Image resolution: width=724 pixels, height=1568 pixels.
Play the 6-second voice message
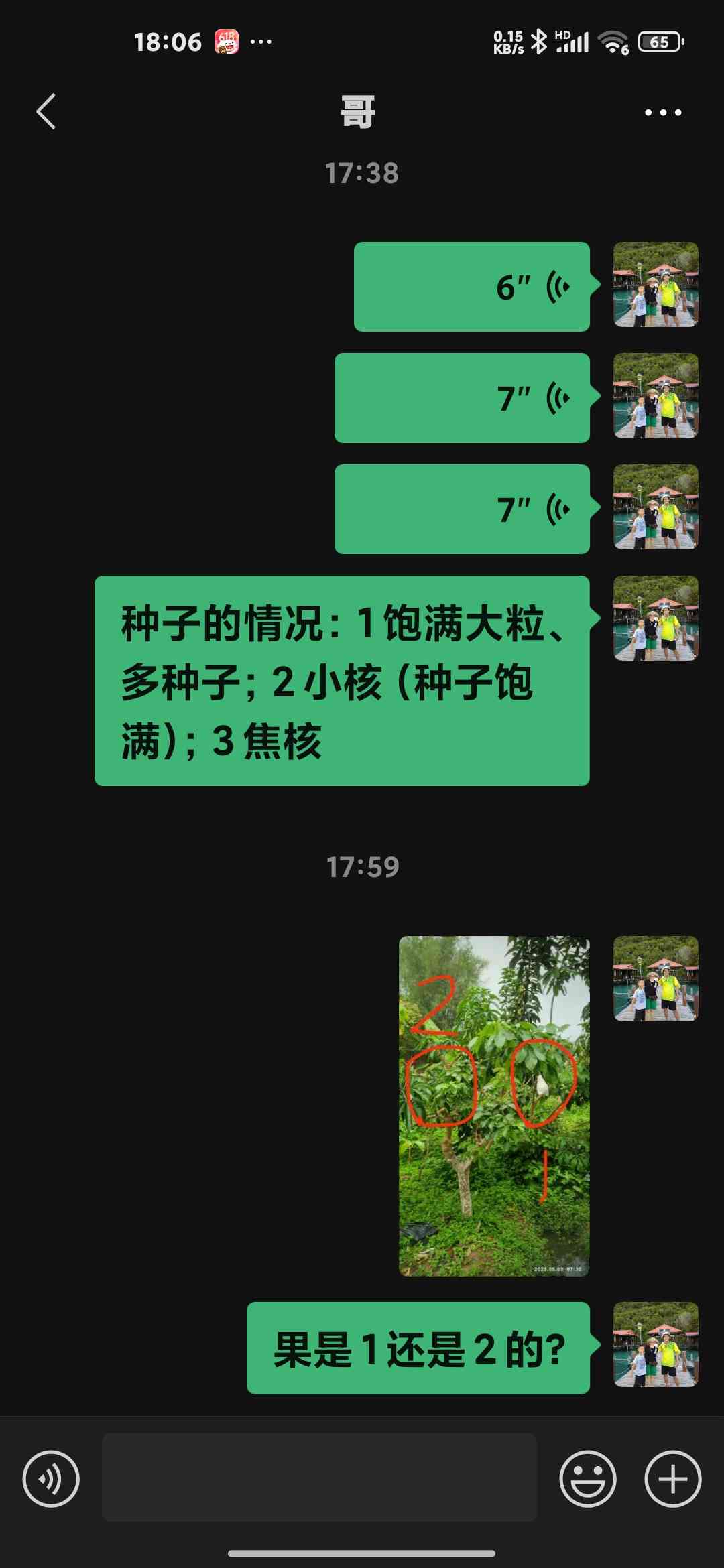coord(472,287)
